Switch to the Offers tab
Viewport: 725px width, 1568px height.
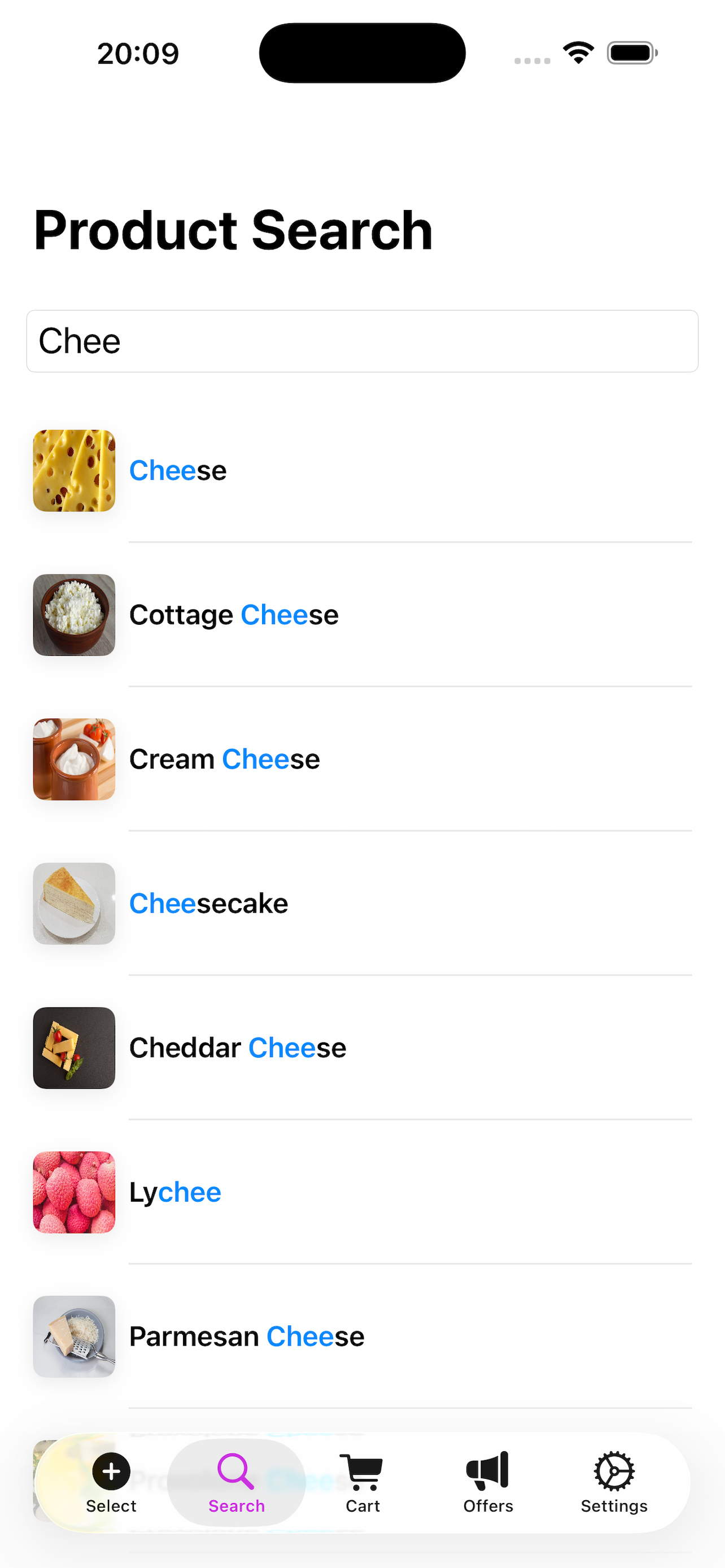[x=488, y=1482]
